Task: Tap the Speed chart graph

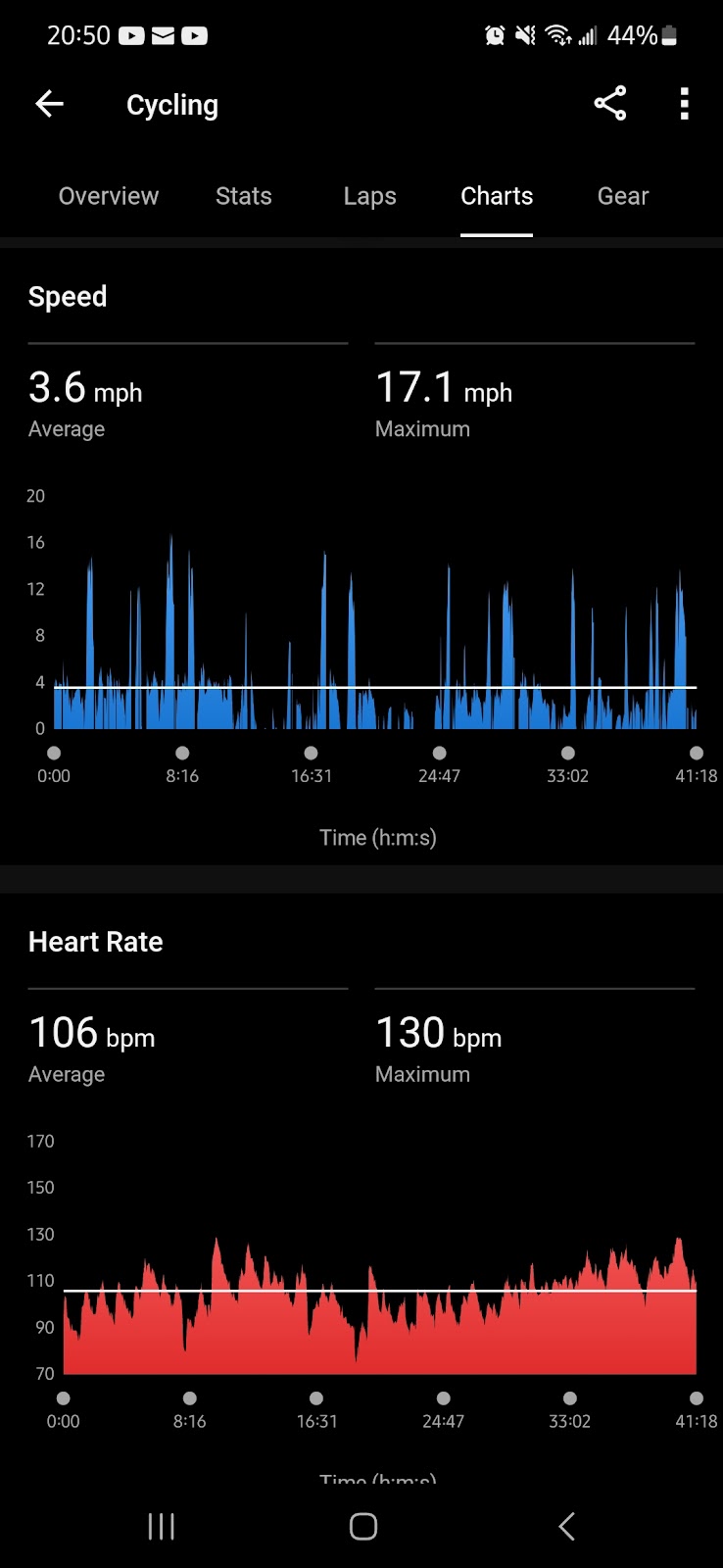Action: [374, 637]
